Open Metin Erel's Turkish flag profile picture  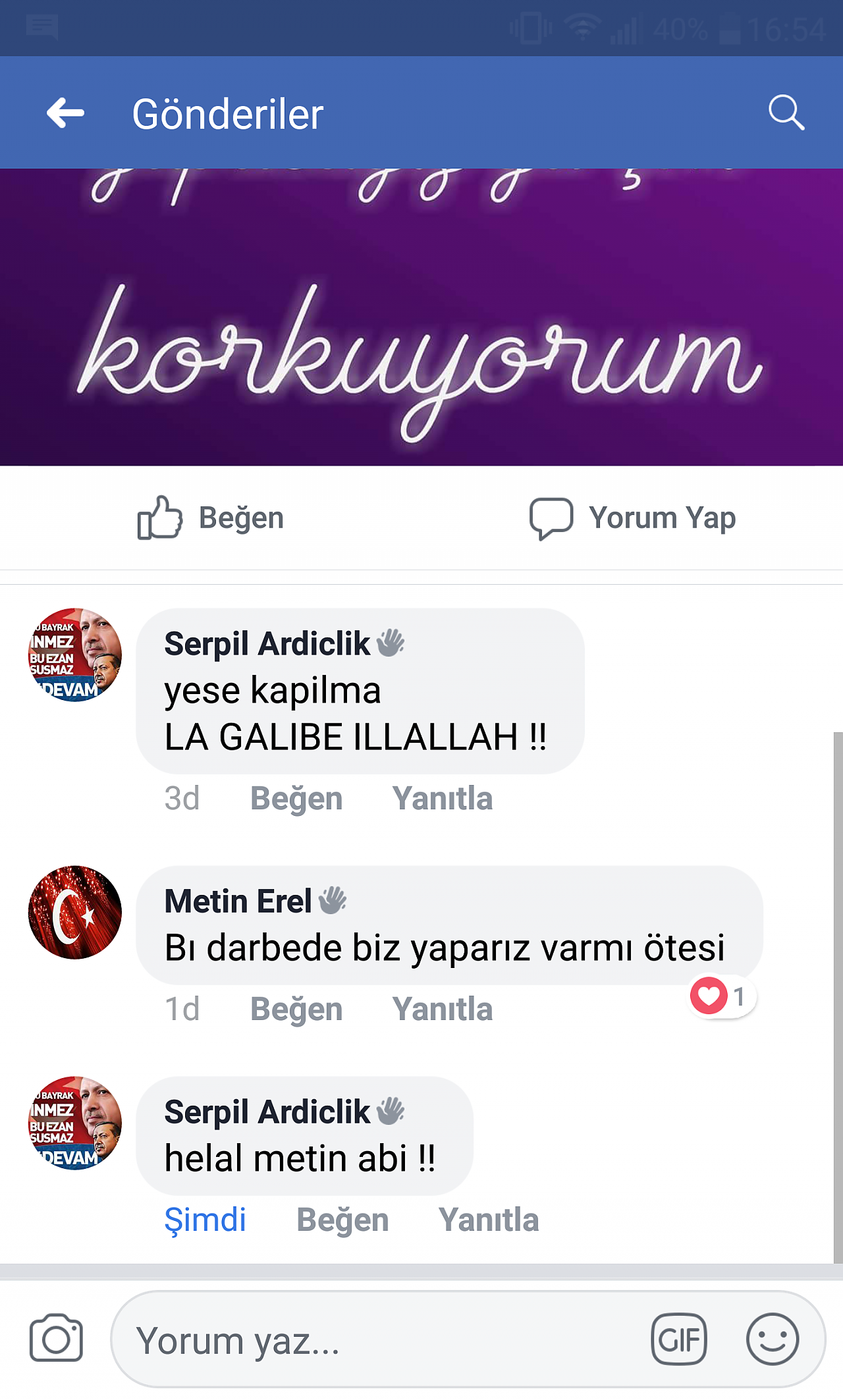tap(75, 912)
